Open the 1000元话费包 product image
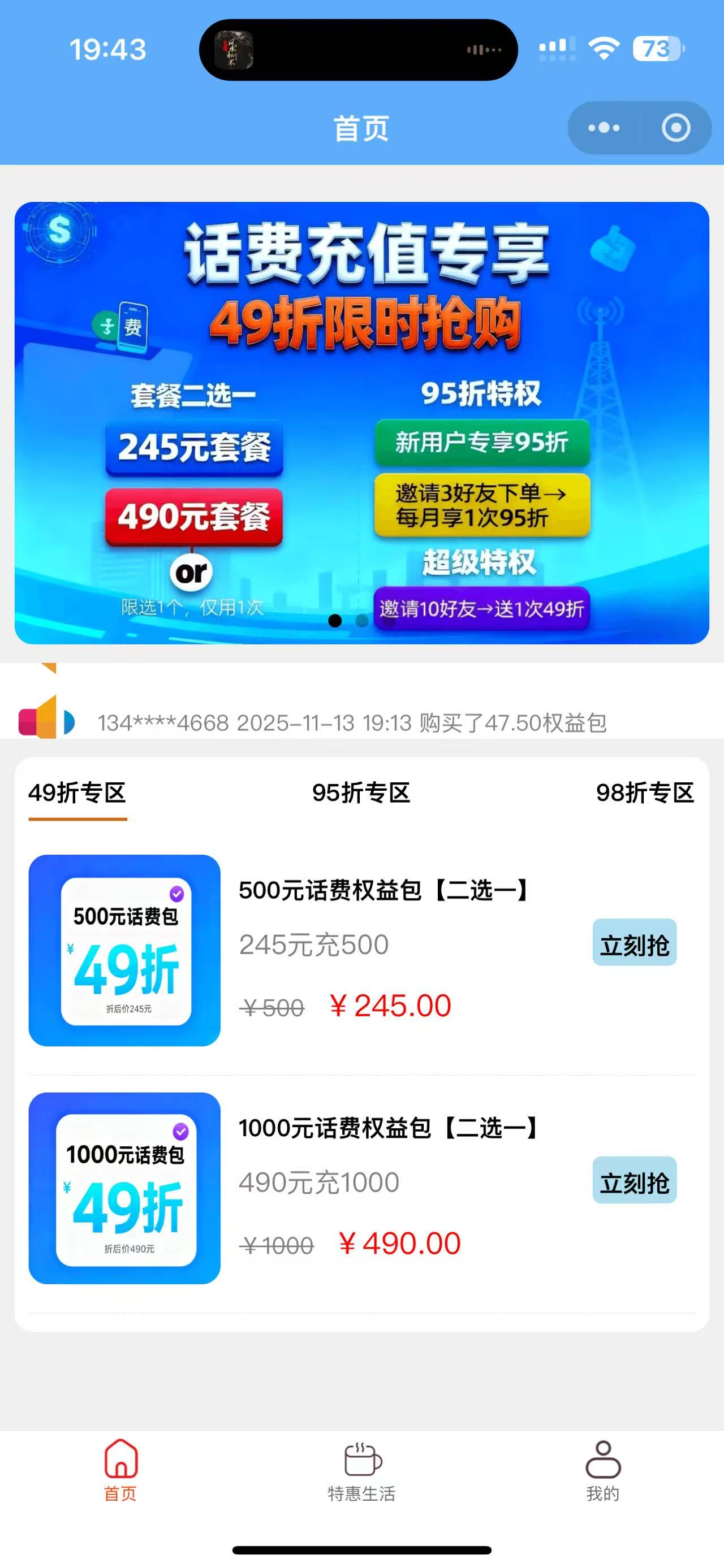Screen dimensions: 724x1568 [125, 1188]
